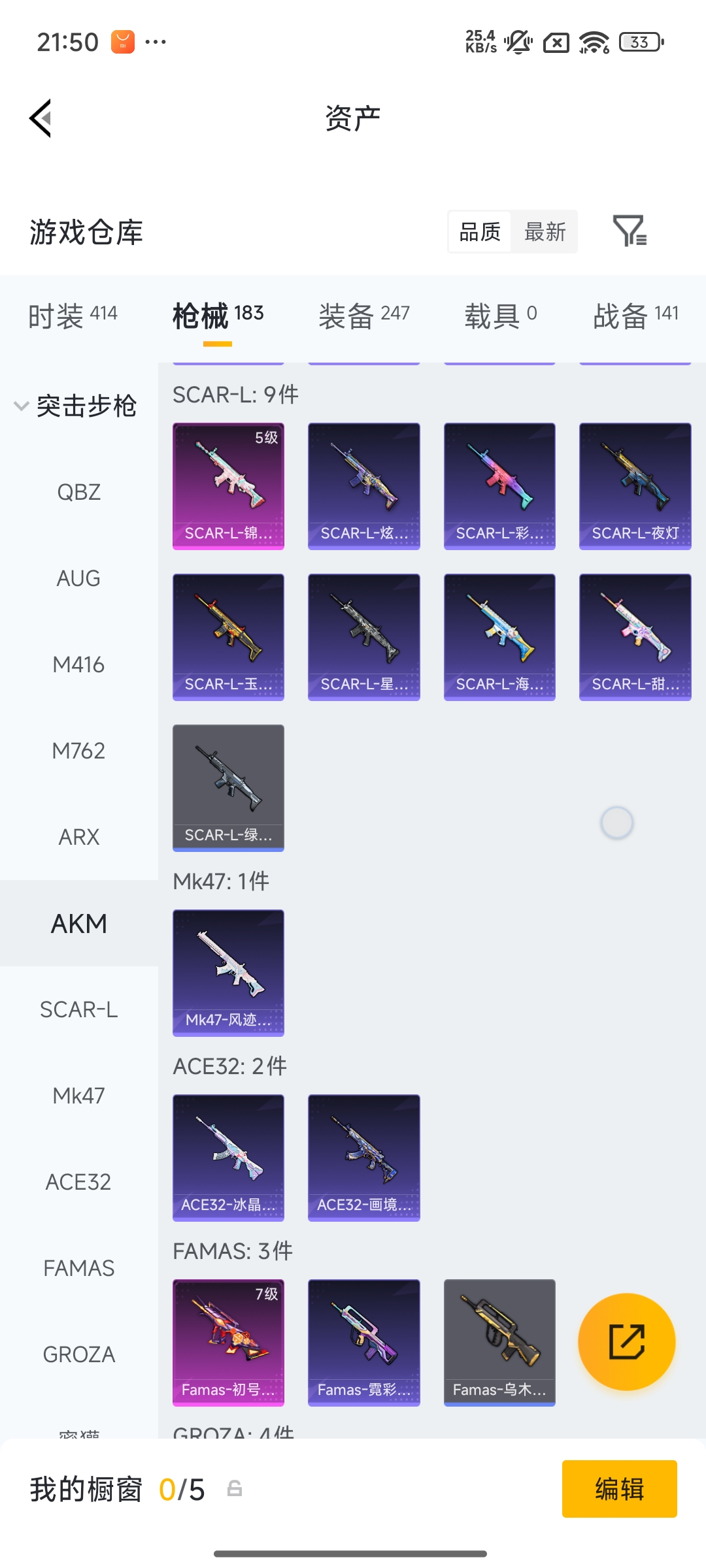Switch to the 载具 tab
This screenshot has width=706, height=1568.
tap(500, 316)
